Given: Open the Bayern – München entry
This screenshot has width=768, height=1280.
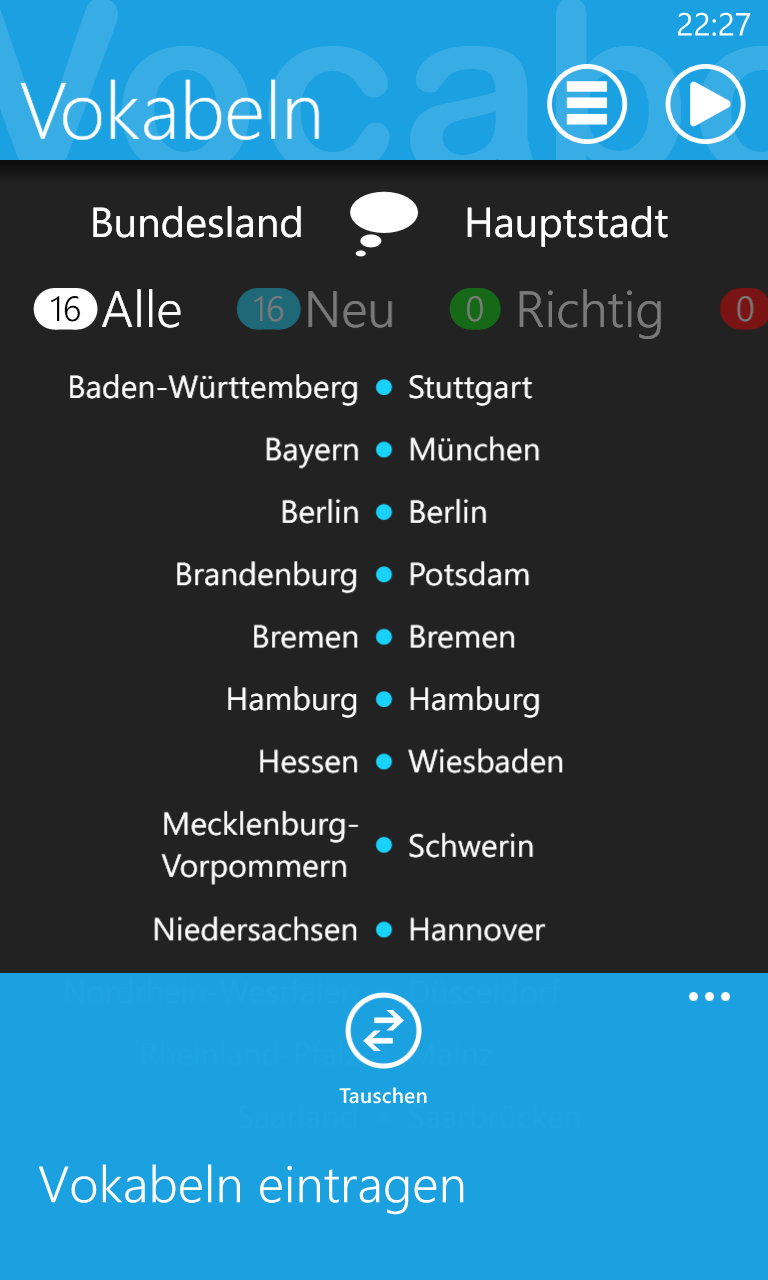Looking at the screenshot, I should coord(384,449).
